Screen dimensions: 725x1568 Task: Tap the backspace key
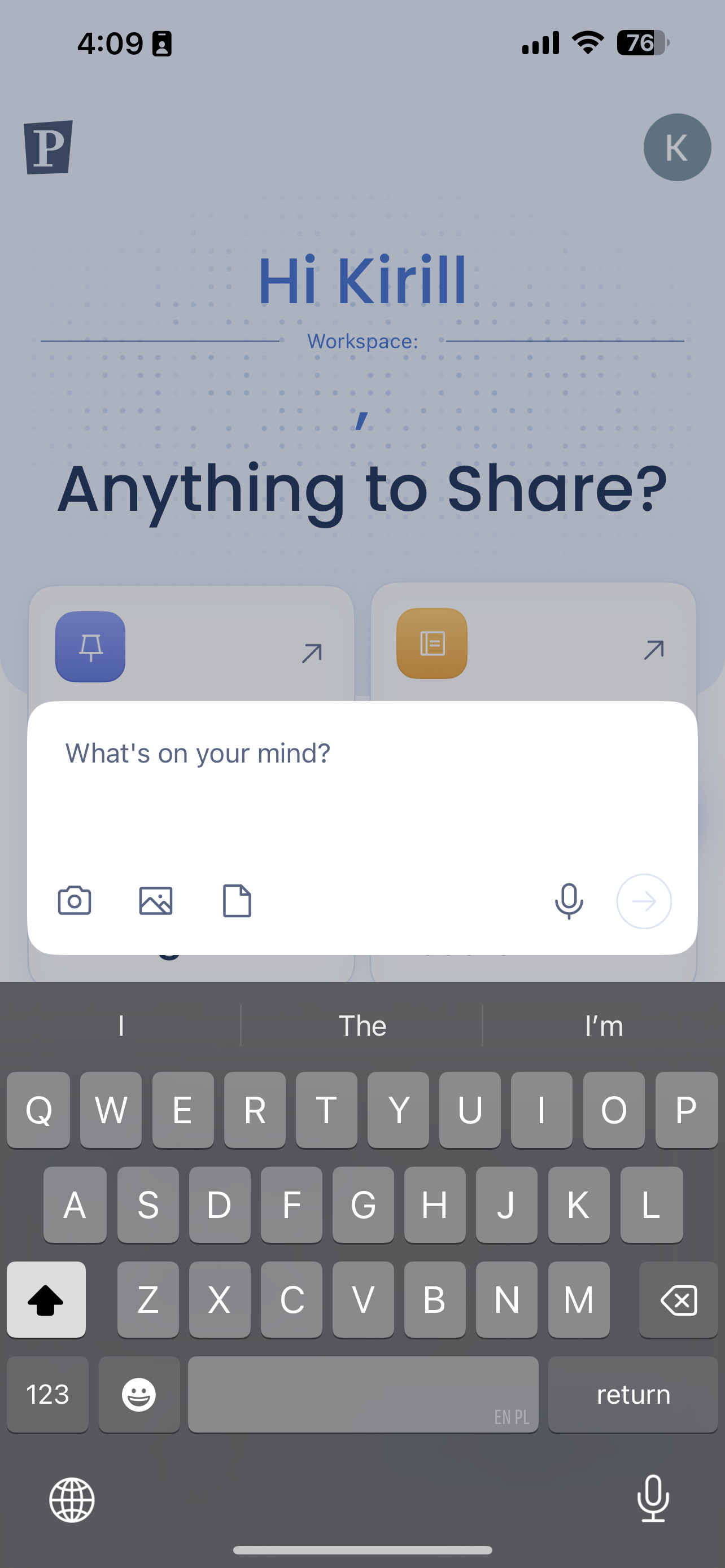(678, 1299)
